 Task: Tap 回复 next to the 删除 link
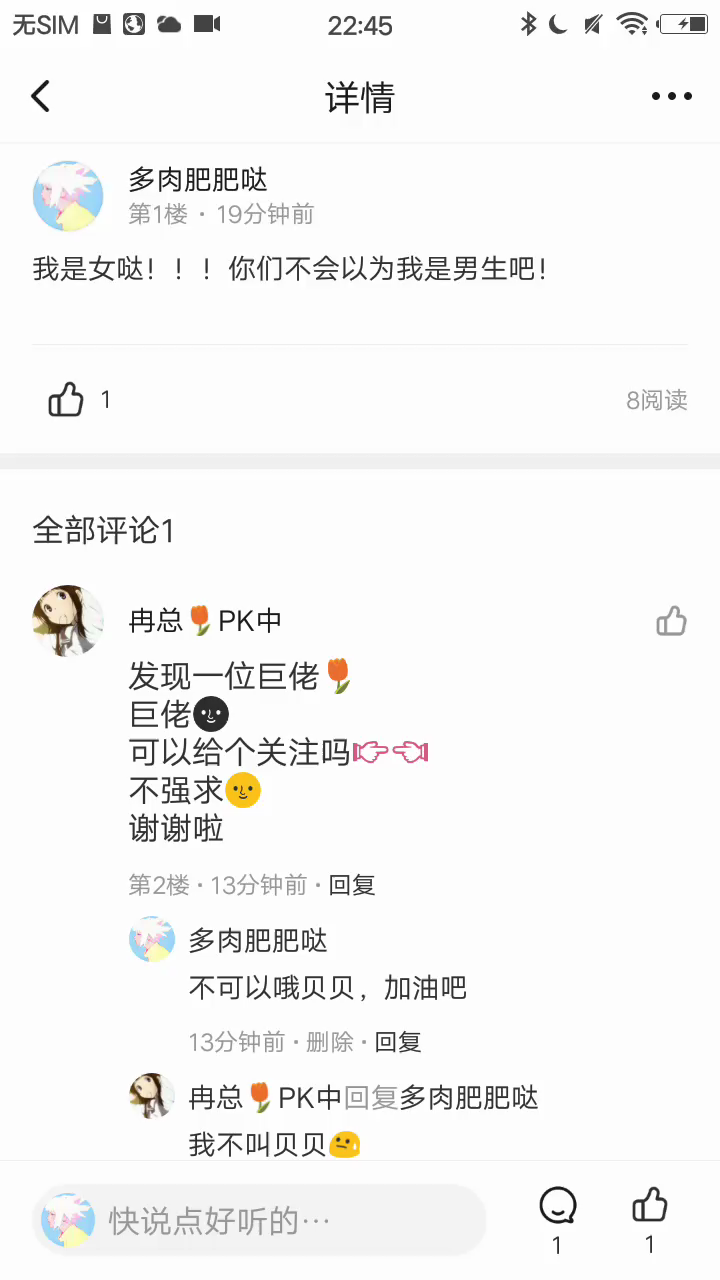coord(398,1042)
